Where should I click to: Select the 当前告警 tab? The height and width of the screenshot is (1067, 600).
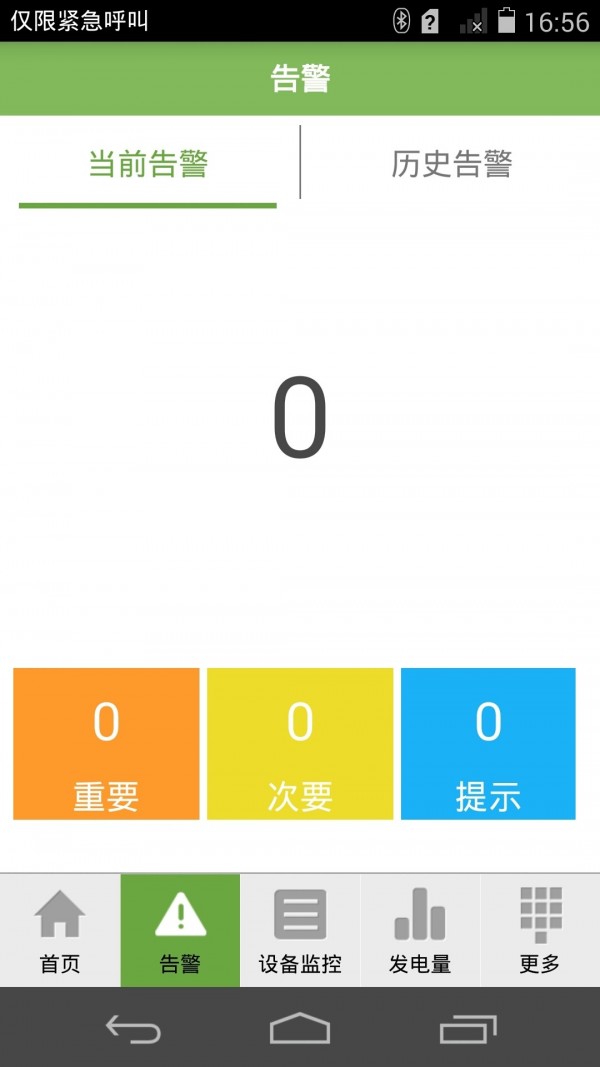pyautogui.click(x=148, y=164)
